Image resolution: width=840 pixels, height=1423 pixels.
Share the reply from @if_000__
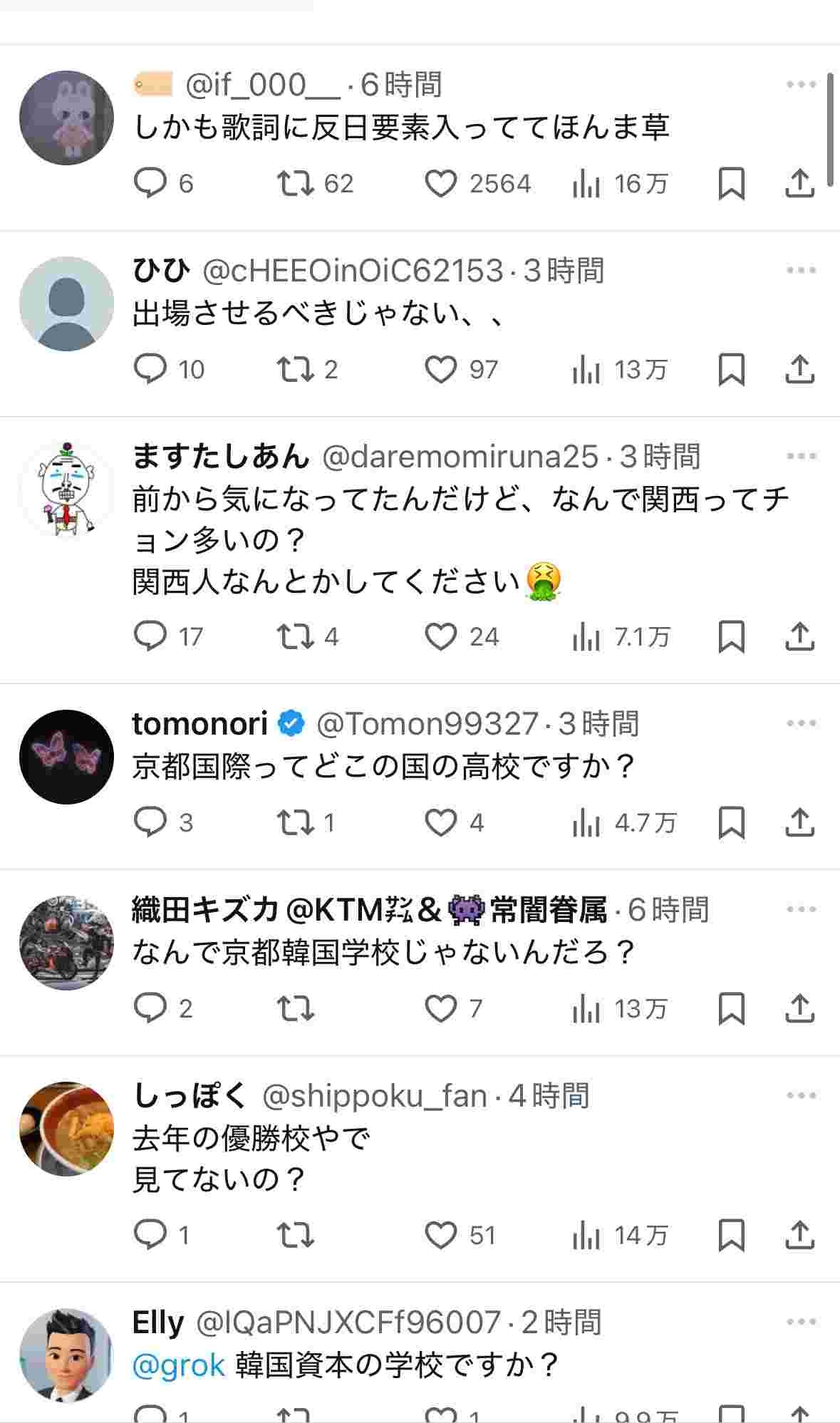(799, 184)
